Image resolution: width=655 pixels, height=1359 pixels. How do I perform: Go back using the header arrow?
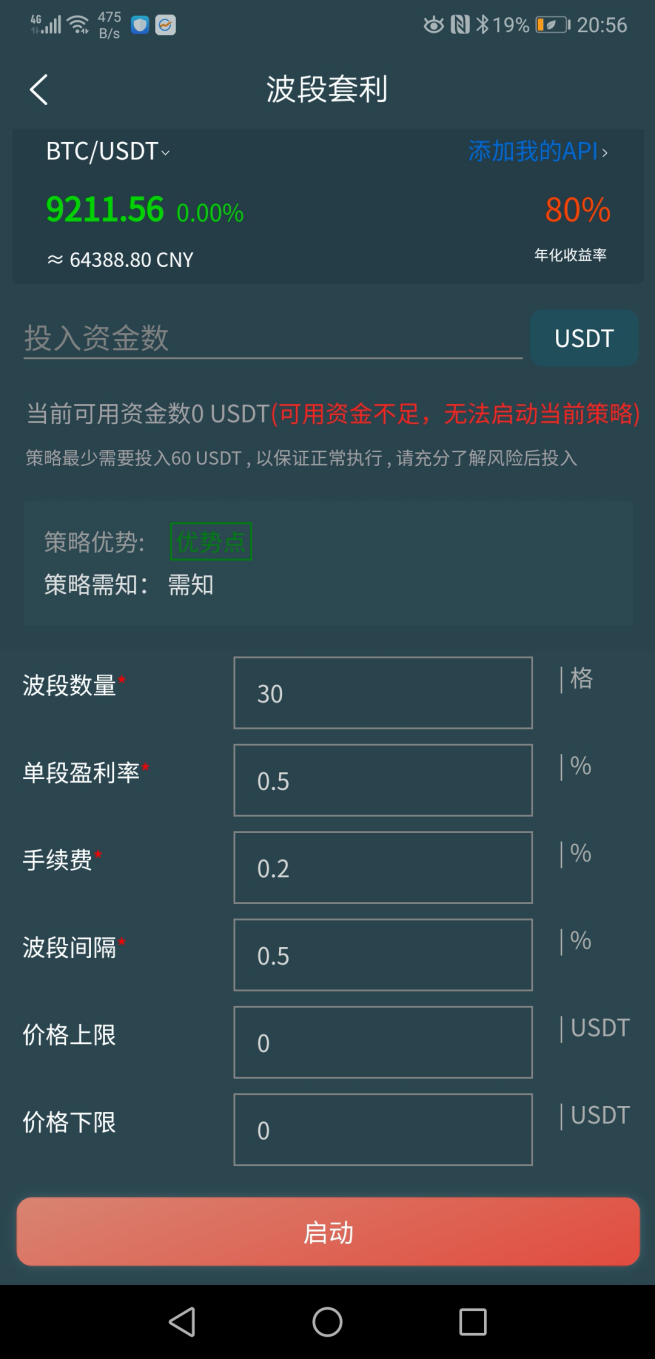coord(39,90)
